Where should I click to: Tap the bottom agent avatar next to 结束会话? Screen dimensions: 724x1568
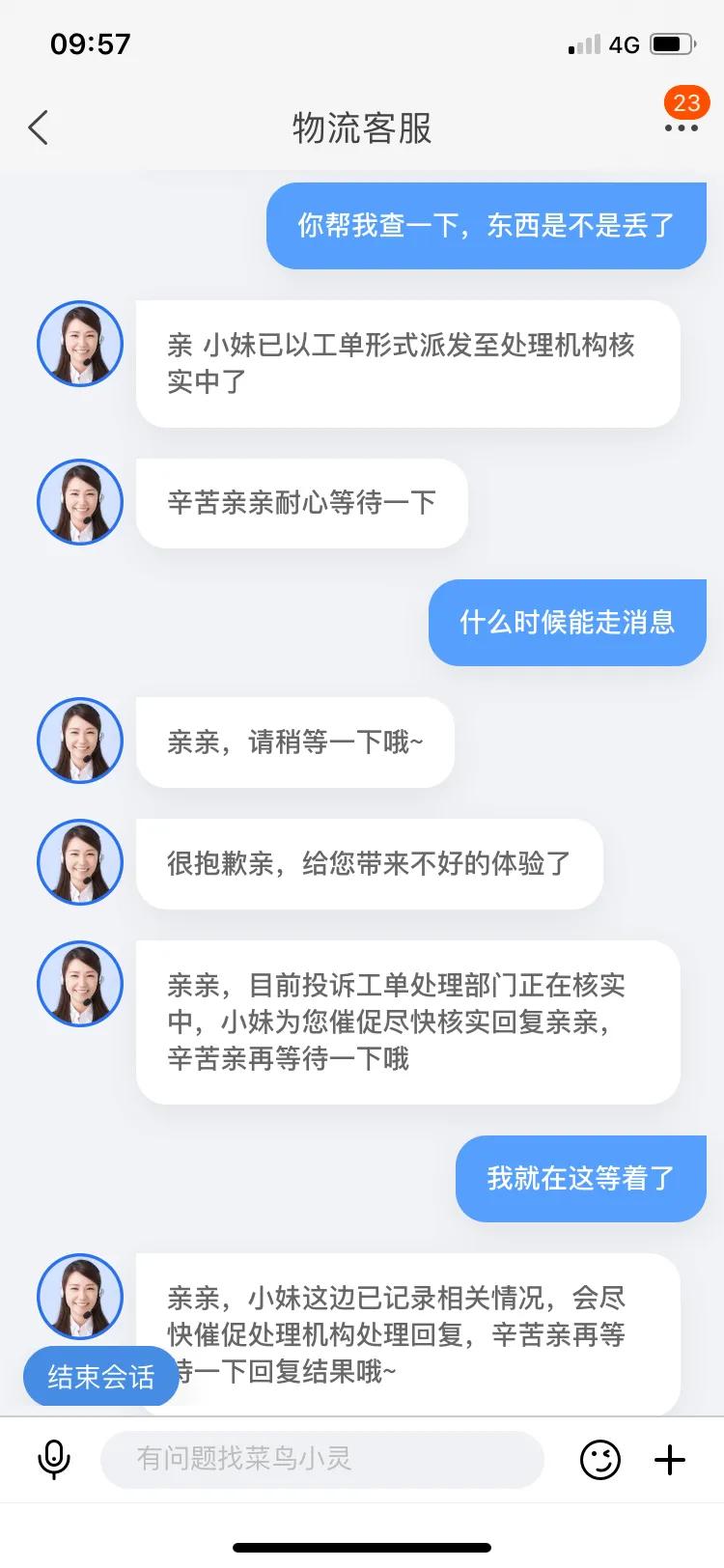[79, 1297]
